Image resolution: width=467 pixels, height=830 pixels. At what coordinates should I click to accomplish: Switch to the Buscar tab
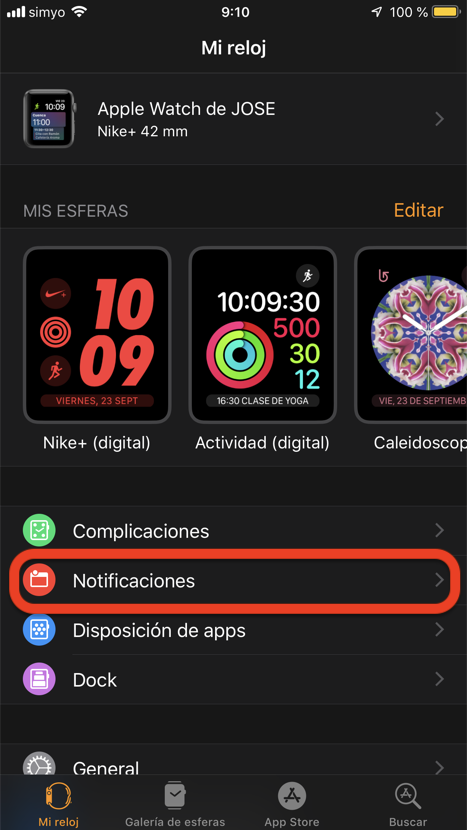(408, 804)
